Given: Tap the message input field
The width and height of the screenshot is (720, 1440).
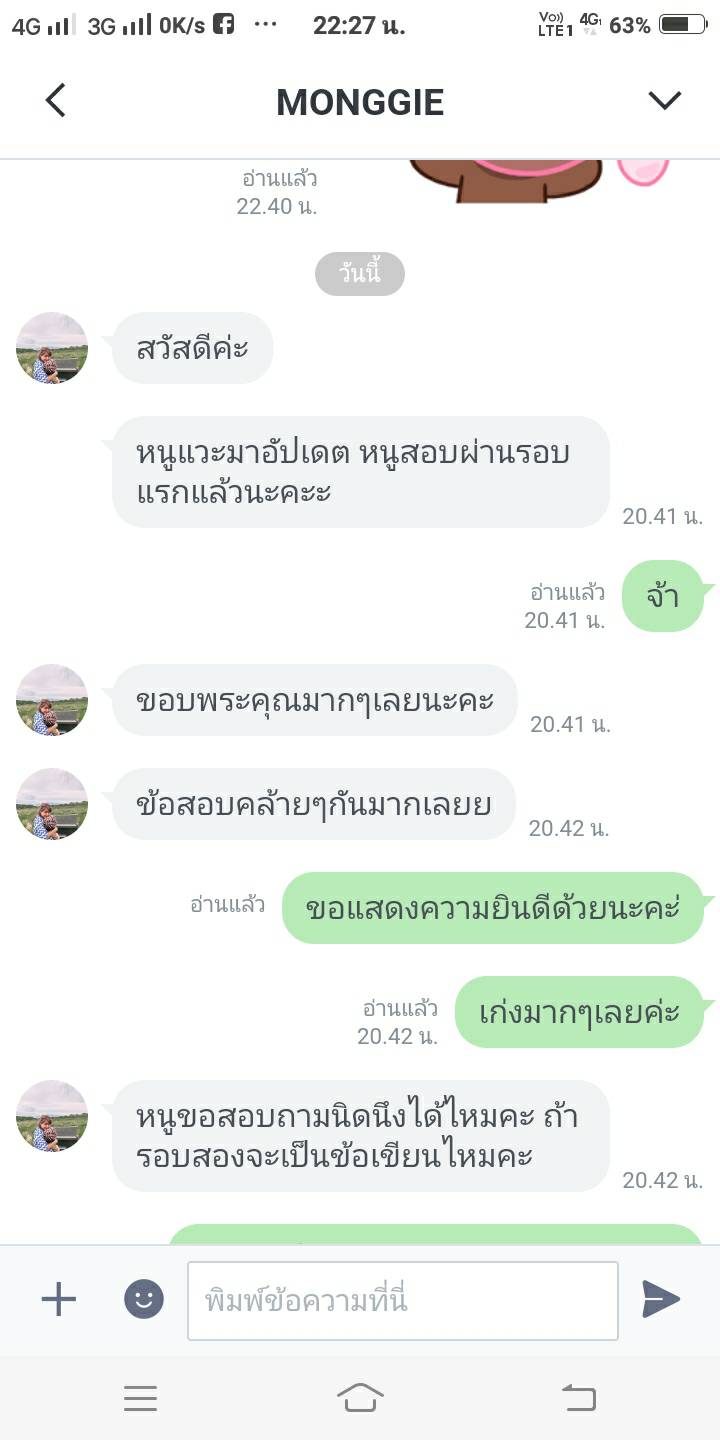Looking at the screenshot, I should 402,1300.
